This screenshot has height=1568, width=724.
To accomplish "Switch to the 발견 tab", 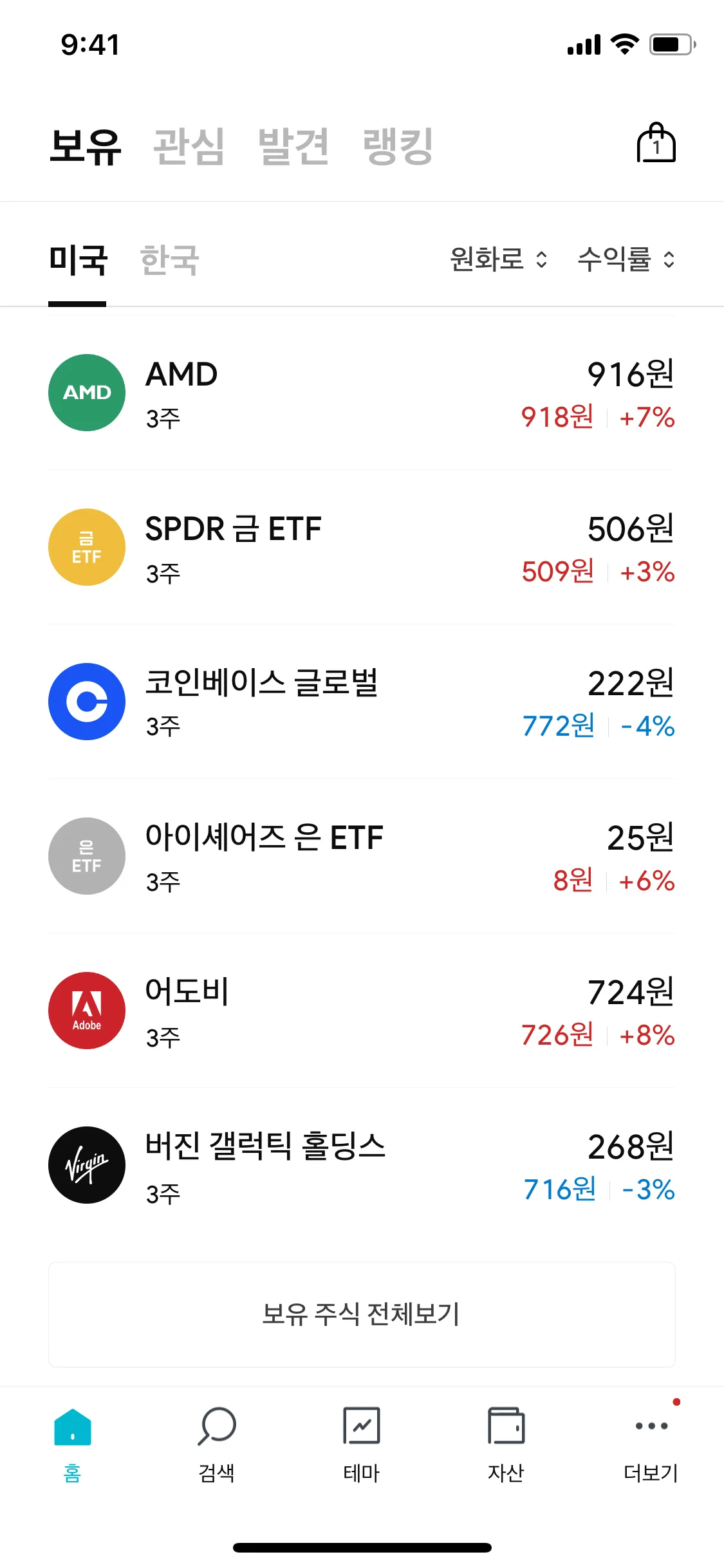I will click(x=293, y=146).
